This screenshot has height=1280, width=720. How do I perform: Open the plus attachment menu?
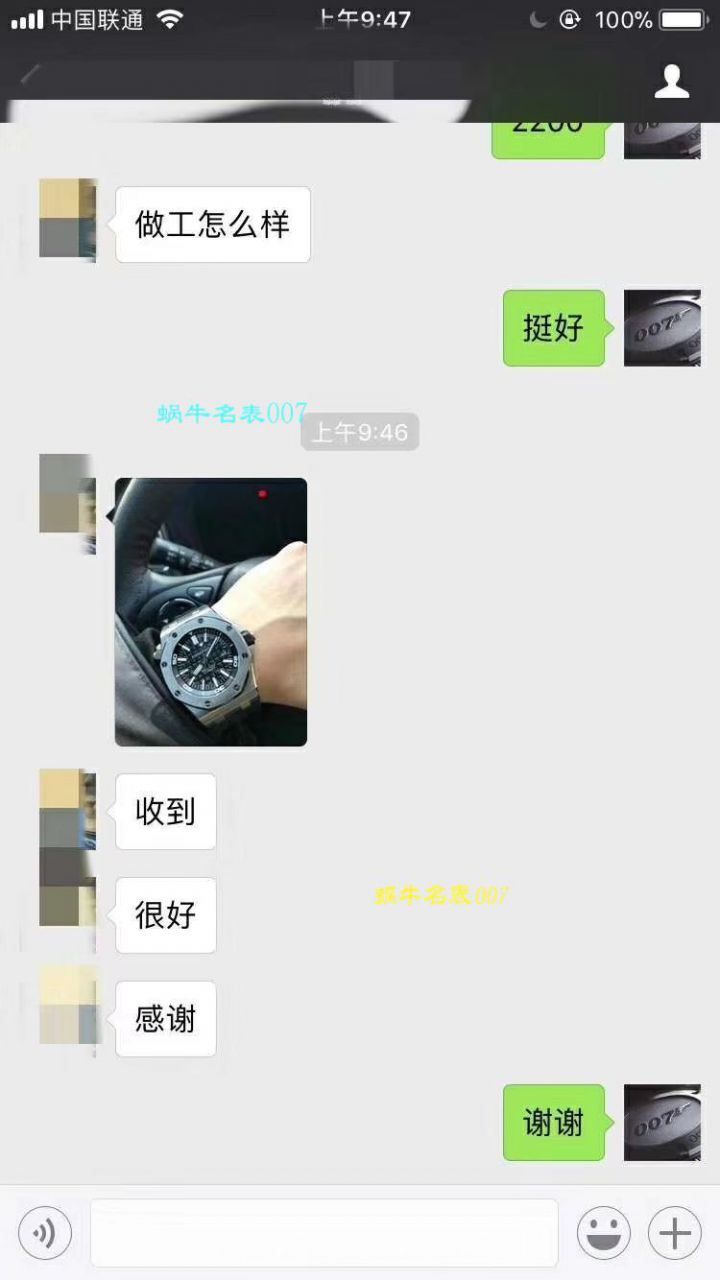(675, 1233)
